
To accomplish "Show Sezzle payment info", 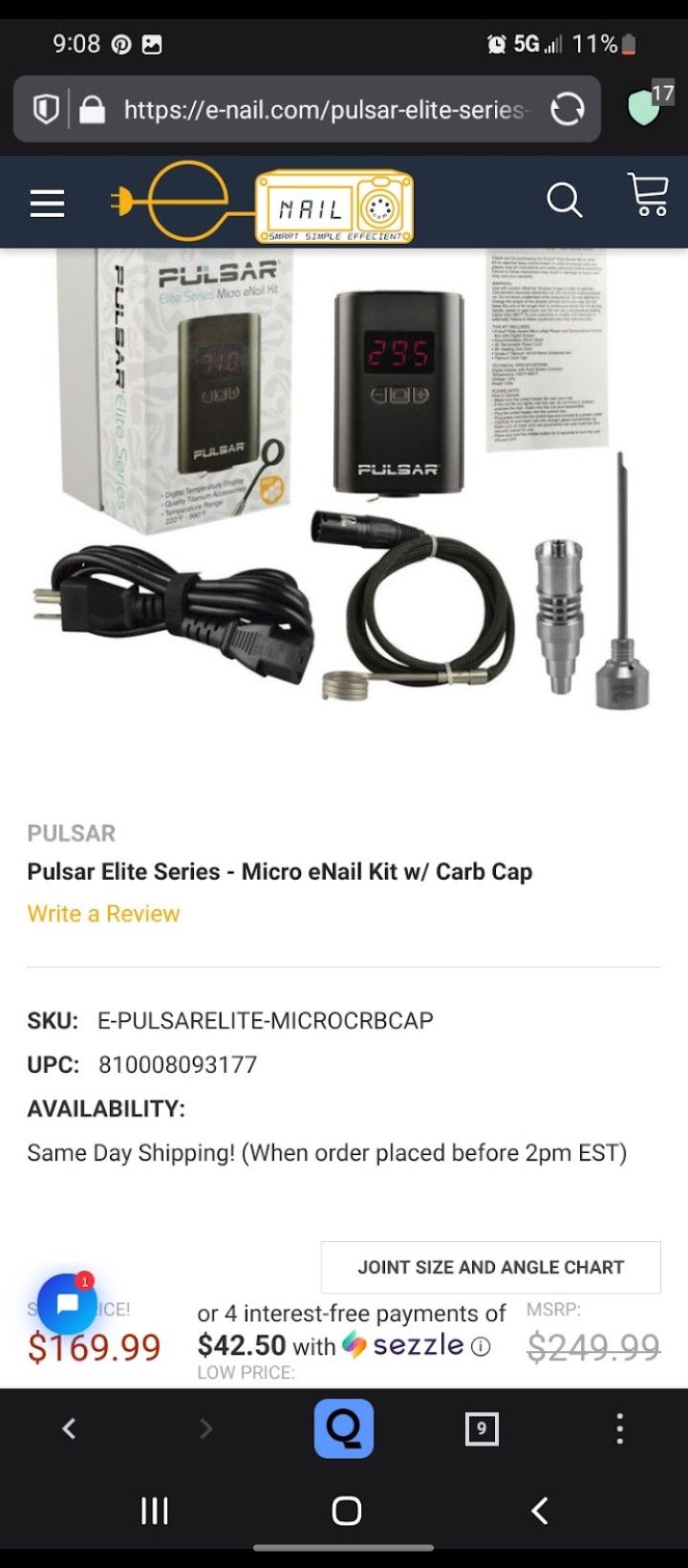I will click(x=482, y=1347).
